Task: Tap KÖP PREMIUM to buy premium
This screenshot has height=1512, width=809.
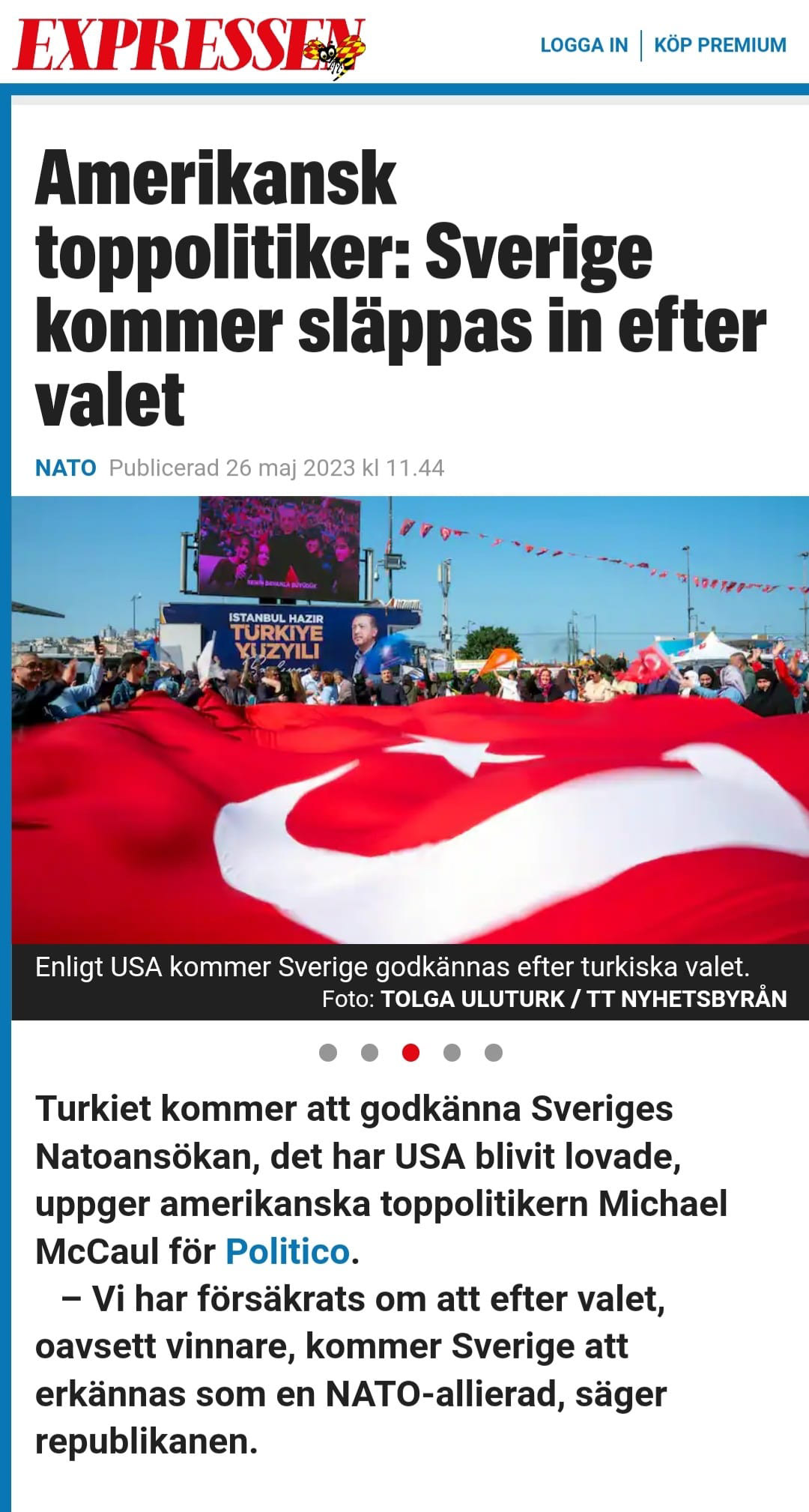Action: click(x=720, y=45)
